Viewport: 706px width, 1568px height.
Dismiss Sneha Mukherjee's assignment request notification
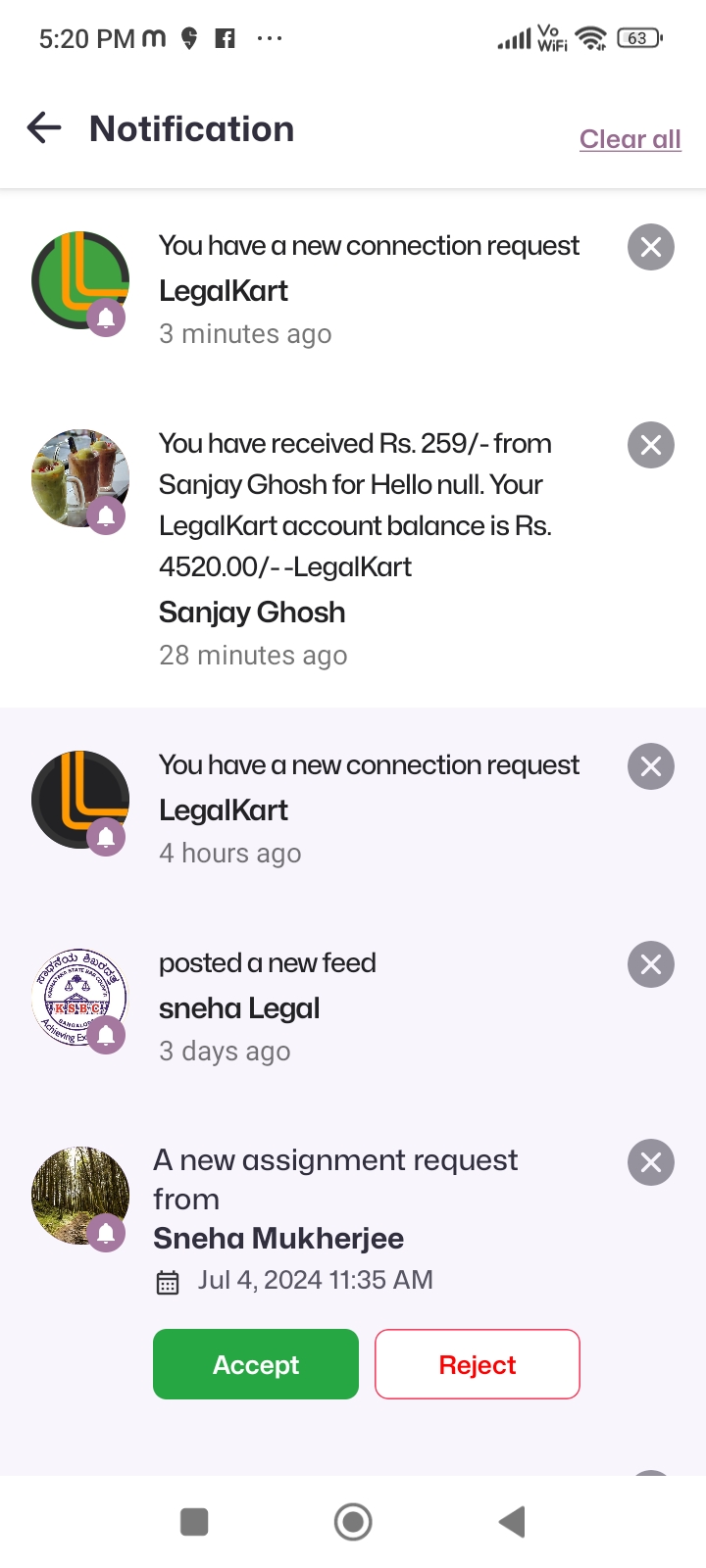[x=651, y=1162]
